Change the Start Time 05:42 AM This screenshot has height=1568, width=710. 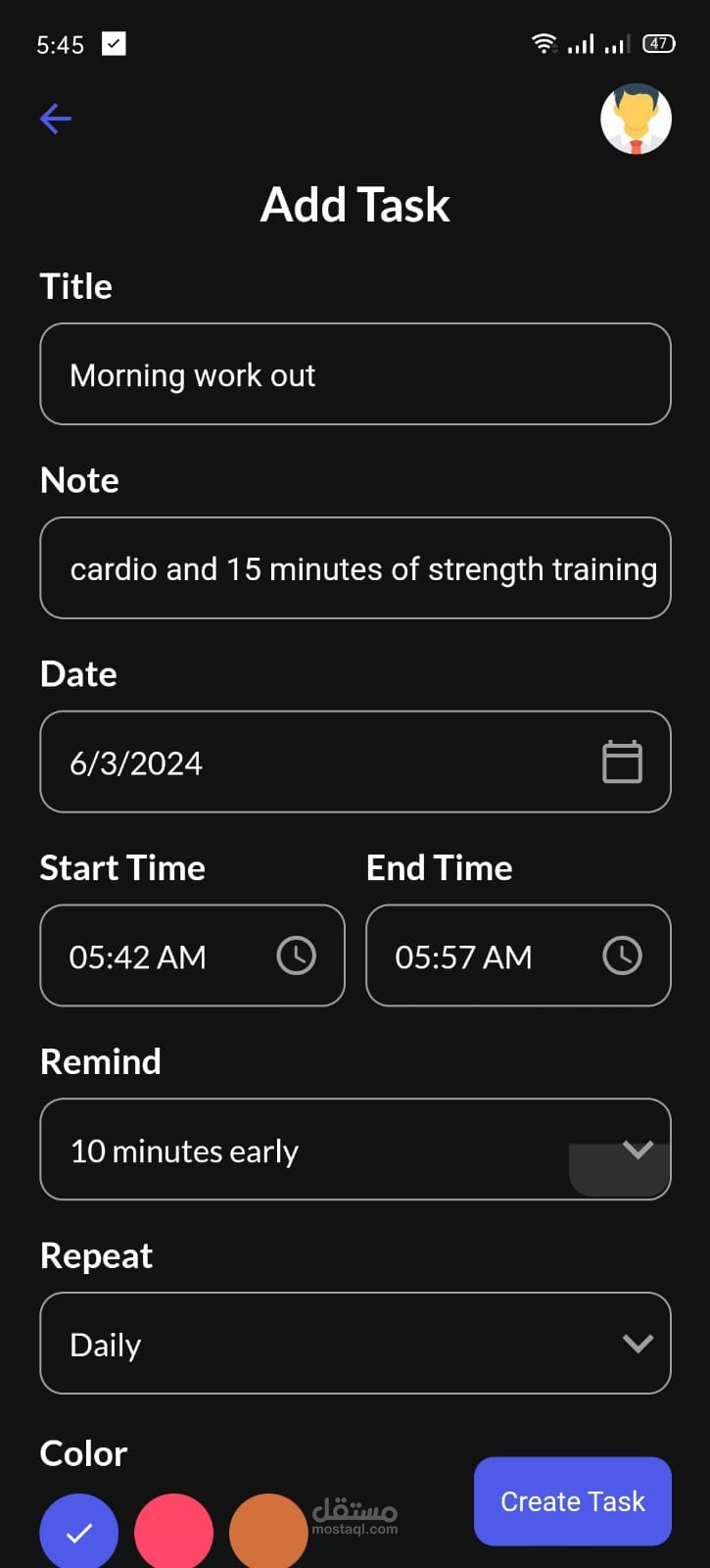pyautogui.click(x=192, y=955)
